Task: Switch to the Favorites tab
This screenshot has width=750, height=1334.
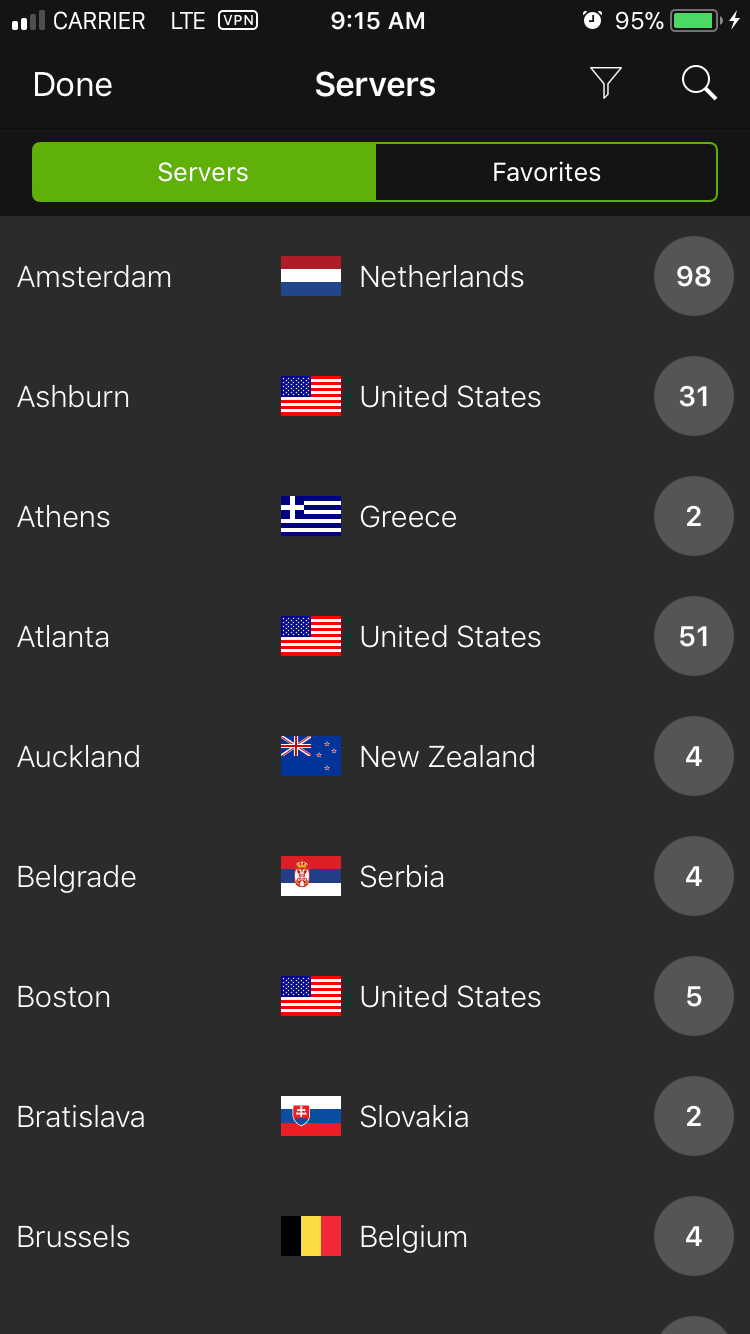Action: [x=546, y=171]
